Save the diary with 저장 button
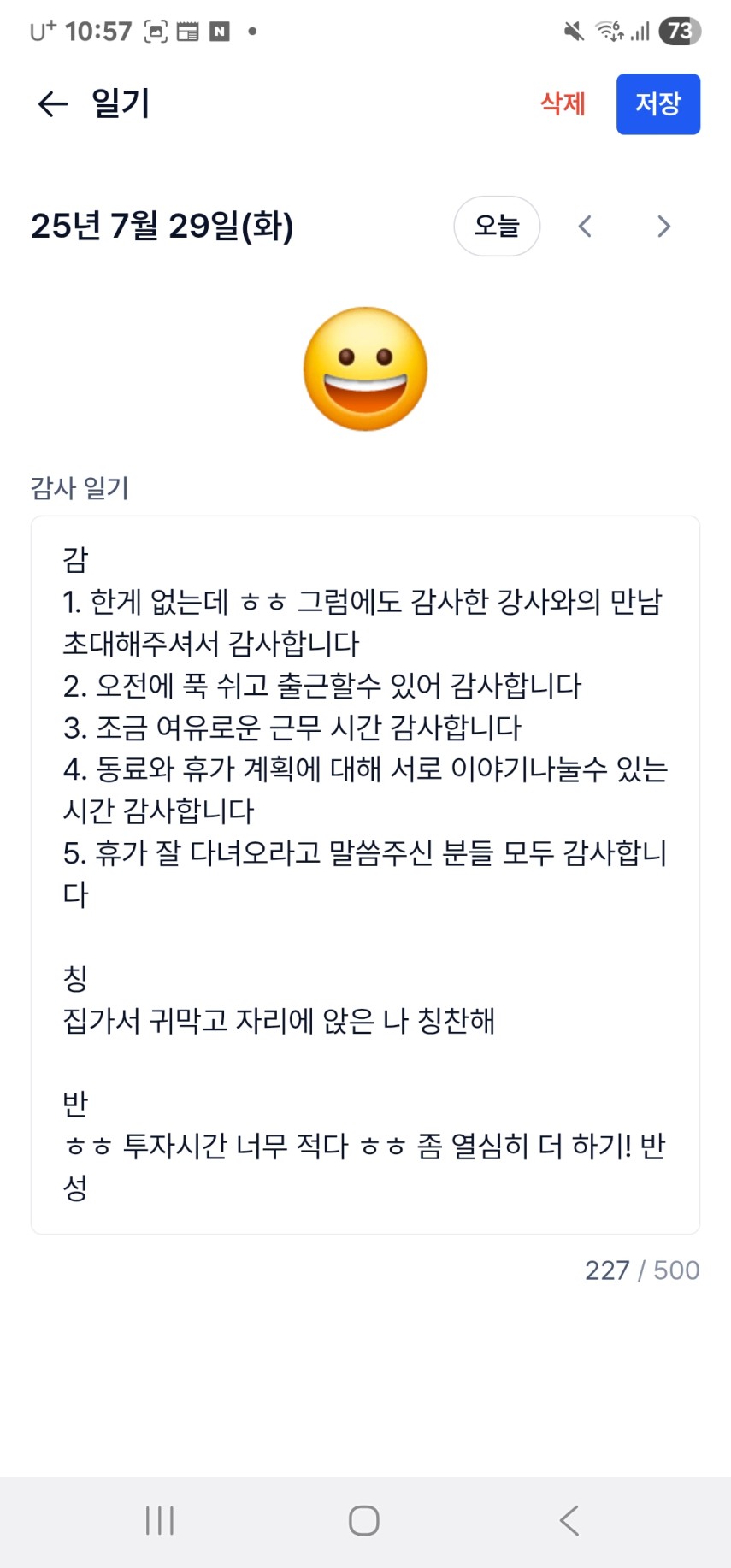731x1568 pixels. 658,104
